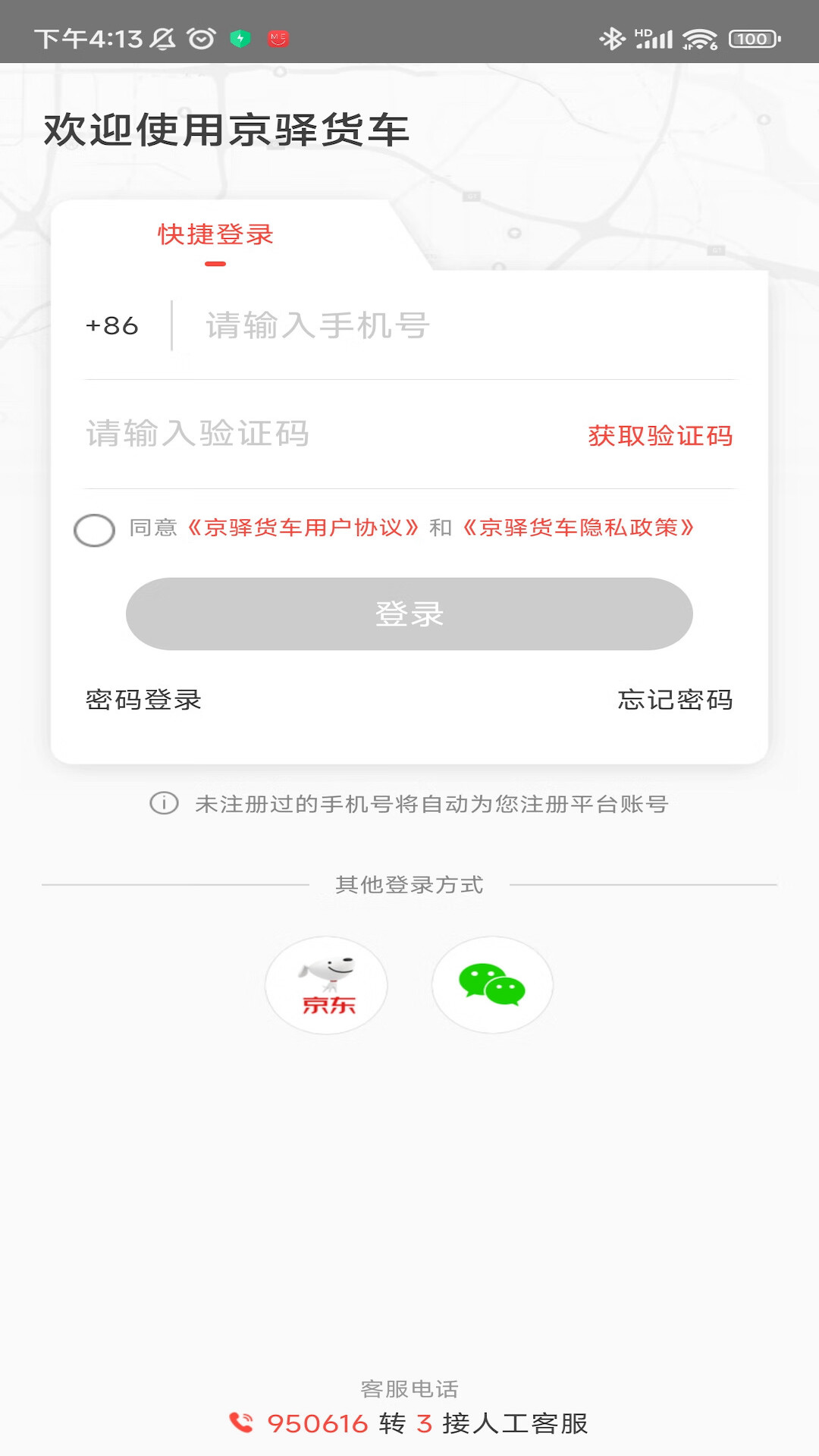Expand the country calling code option
Viewport: 819px width, 1456px height.
pos(111,327)
